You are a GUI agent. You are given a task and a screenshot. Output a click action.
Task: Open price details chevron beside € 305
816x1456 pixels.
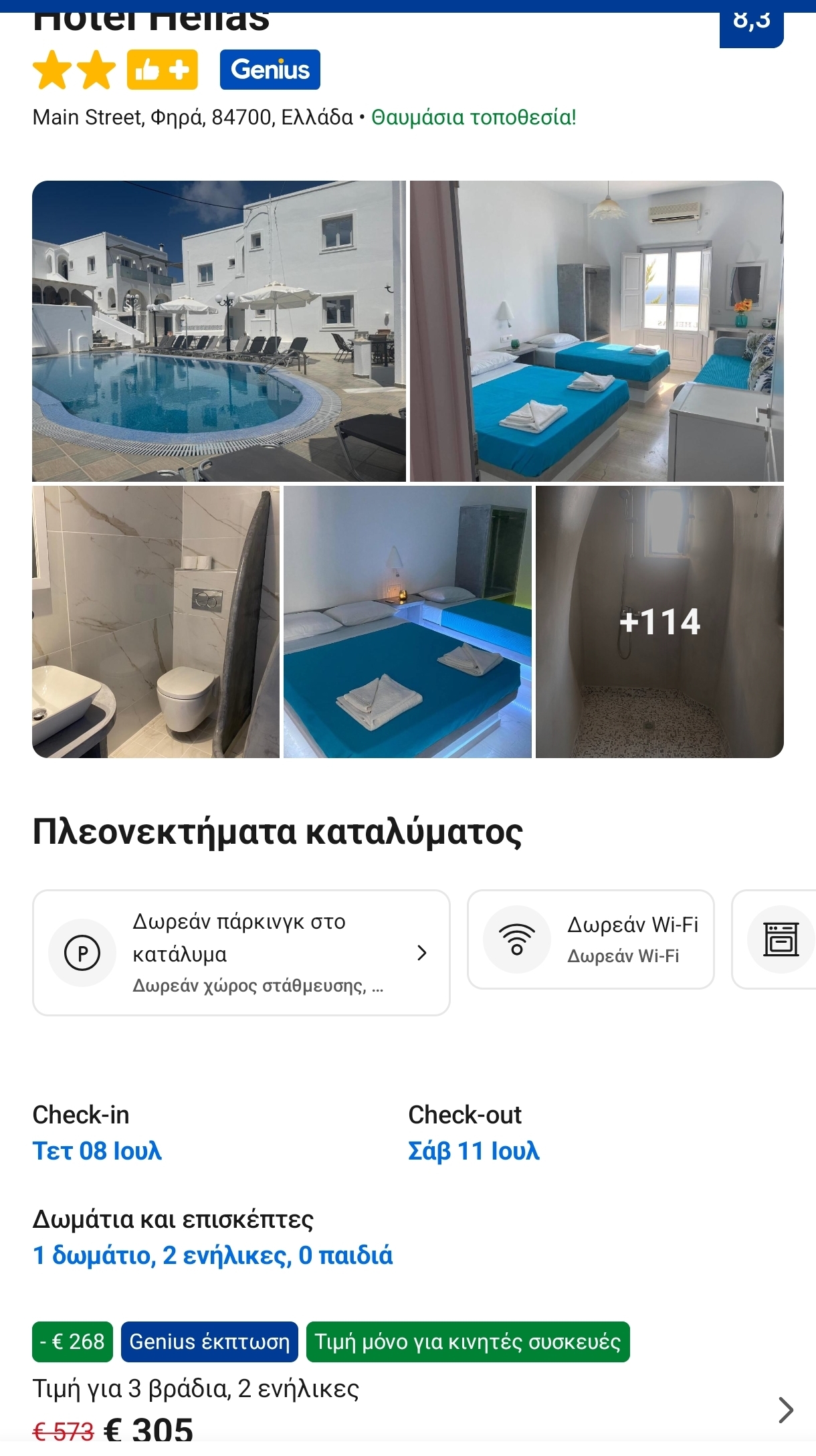[x=786, y=1410]
